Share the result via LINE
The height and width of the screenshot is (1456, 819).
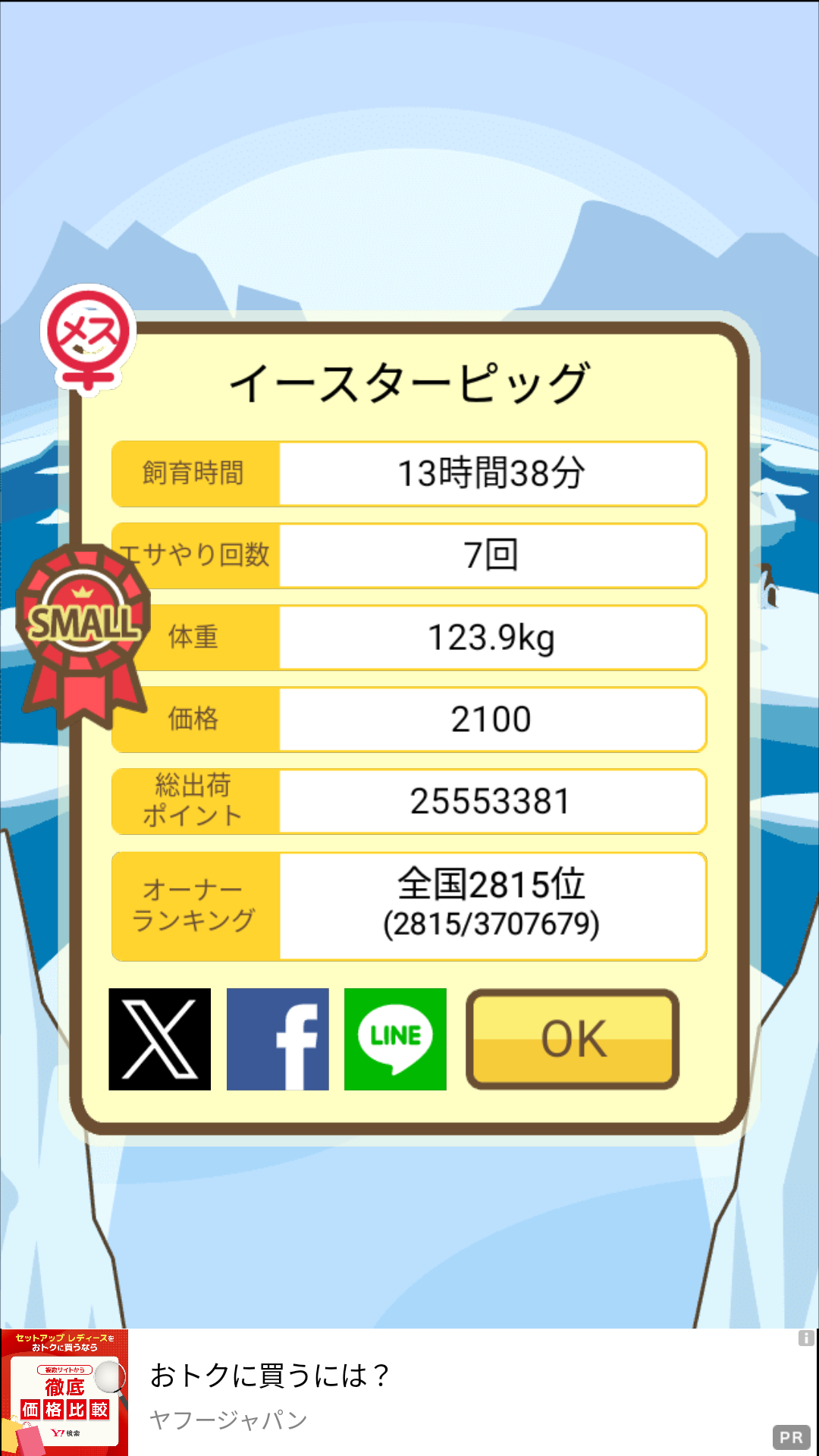point(395,1039)
